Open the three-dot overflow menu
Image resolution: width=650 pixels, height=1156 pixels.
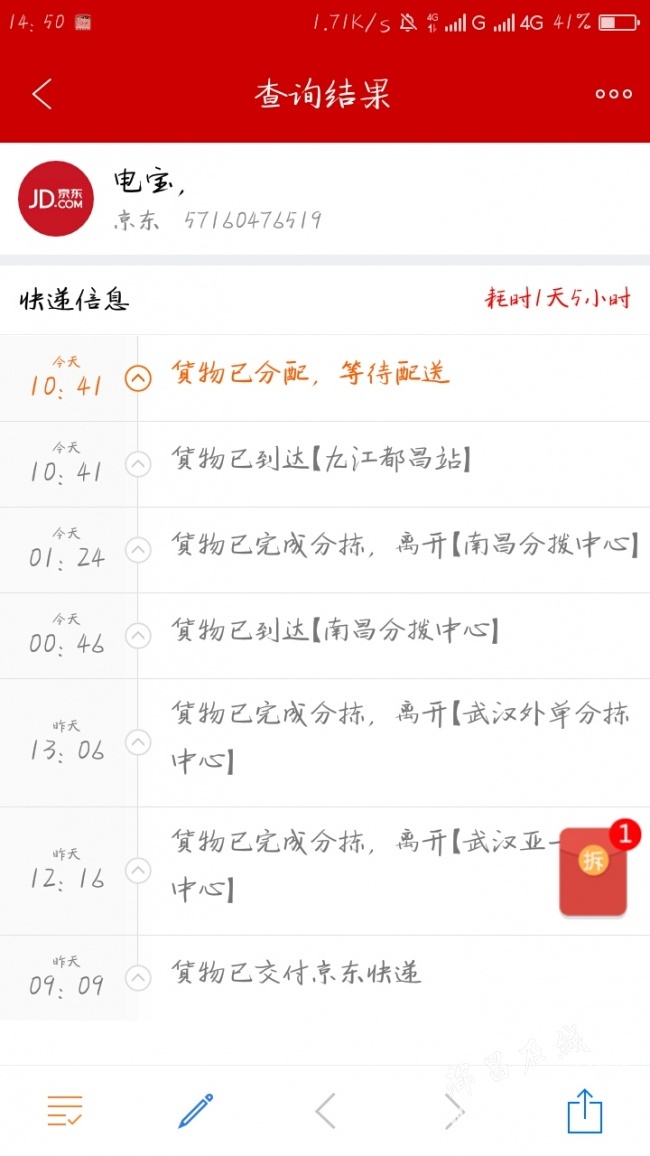tap(613, 94)
